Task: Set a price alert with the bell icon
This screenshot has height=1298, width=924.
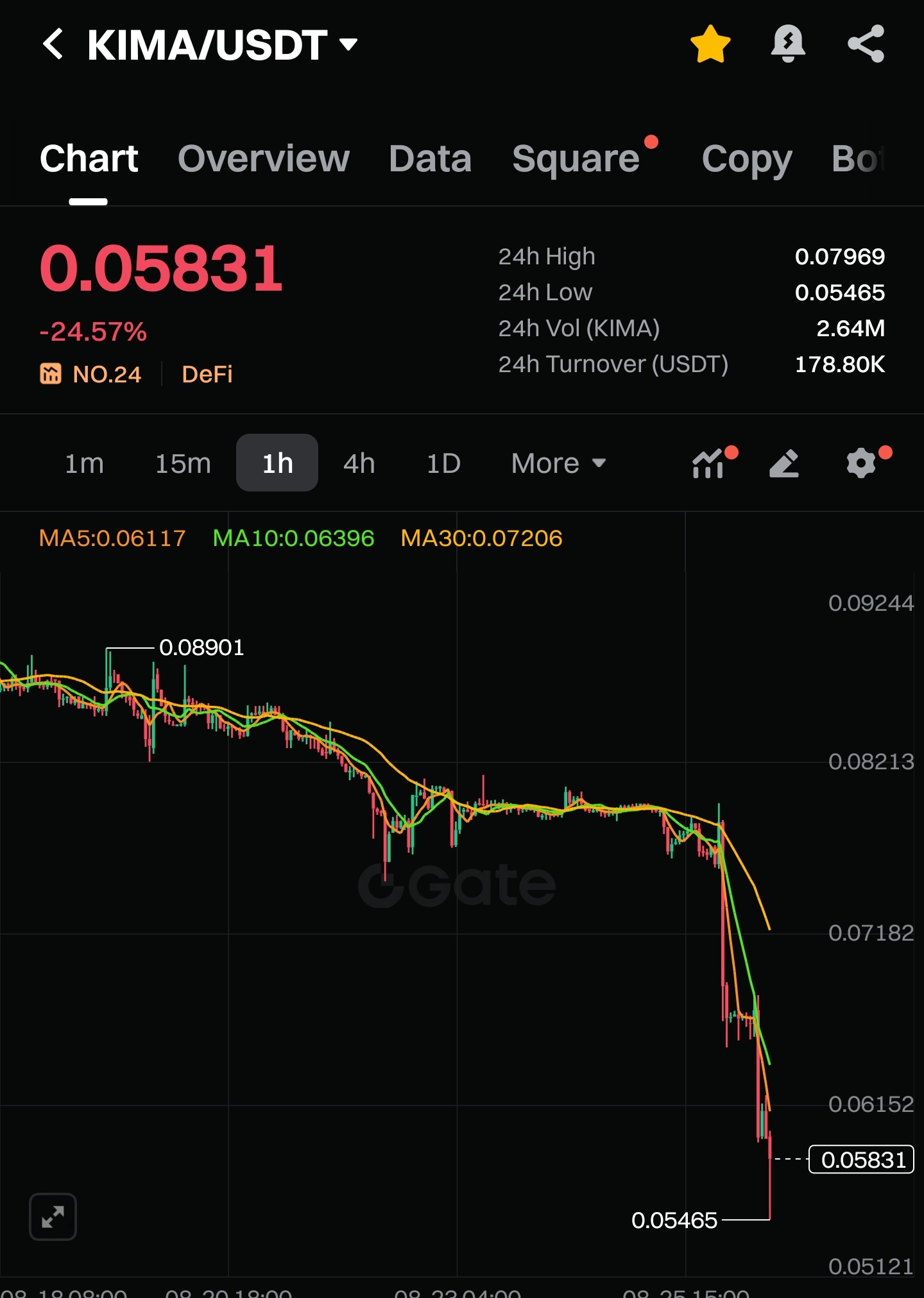Action: pos(788,44)
